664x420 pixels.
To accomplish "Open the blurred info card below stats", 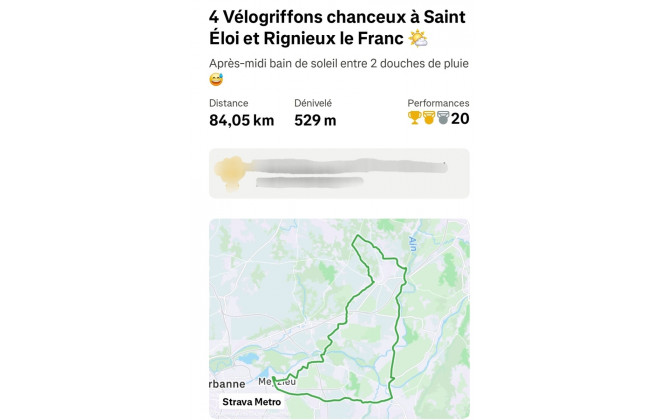I will coord(339,173).
